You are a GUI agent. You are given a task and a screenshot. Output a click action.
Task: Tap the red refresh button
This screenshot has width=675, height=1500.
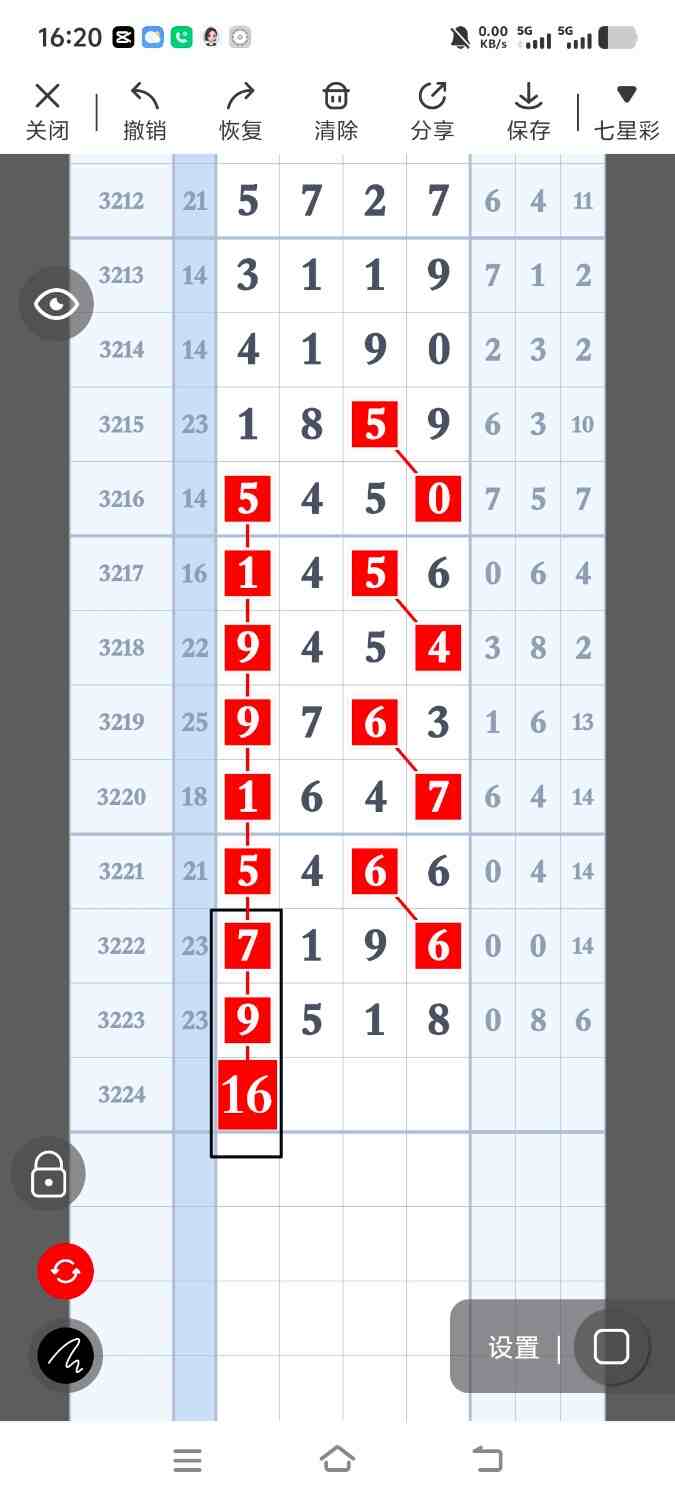point(65,1271)
